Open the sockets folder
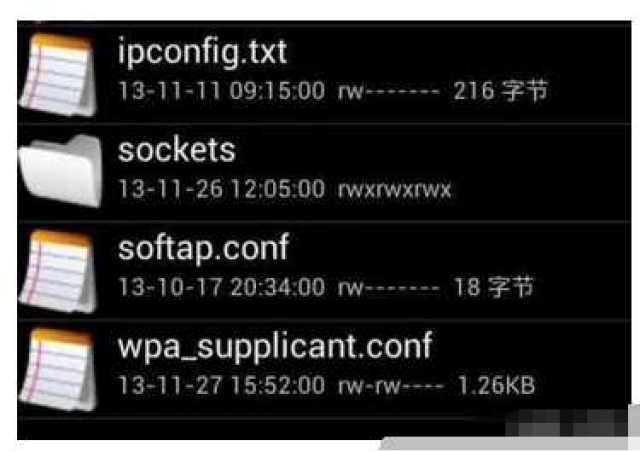 324,173
